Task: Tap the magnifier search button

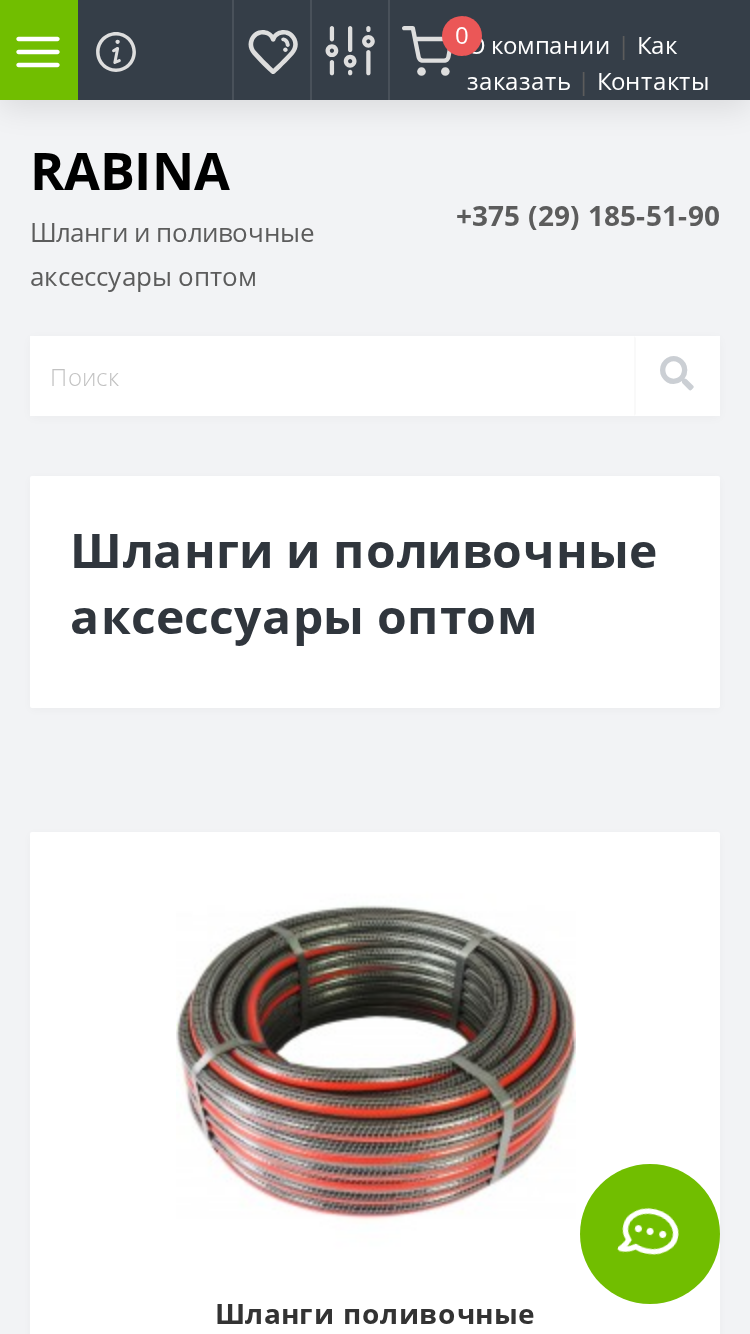Action: (x=677, y=376)
